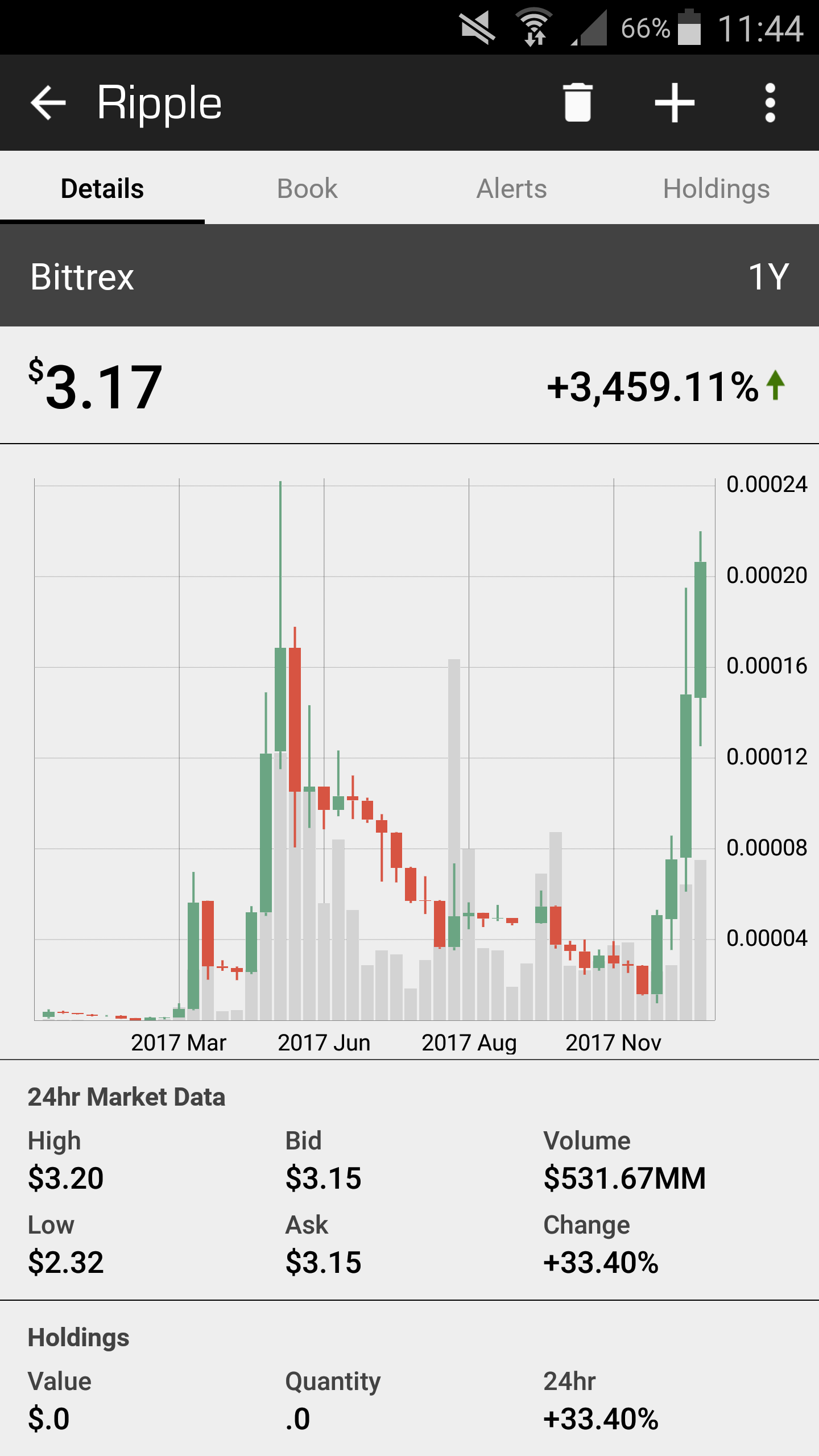This screenshot has height=1456, width=819.
Task: Open the Holdings tab
Action: (x=716, y=188)
